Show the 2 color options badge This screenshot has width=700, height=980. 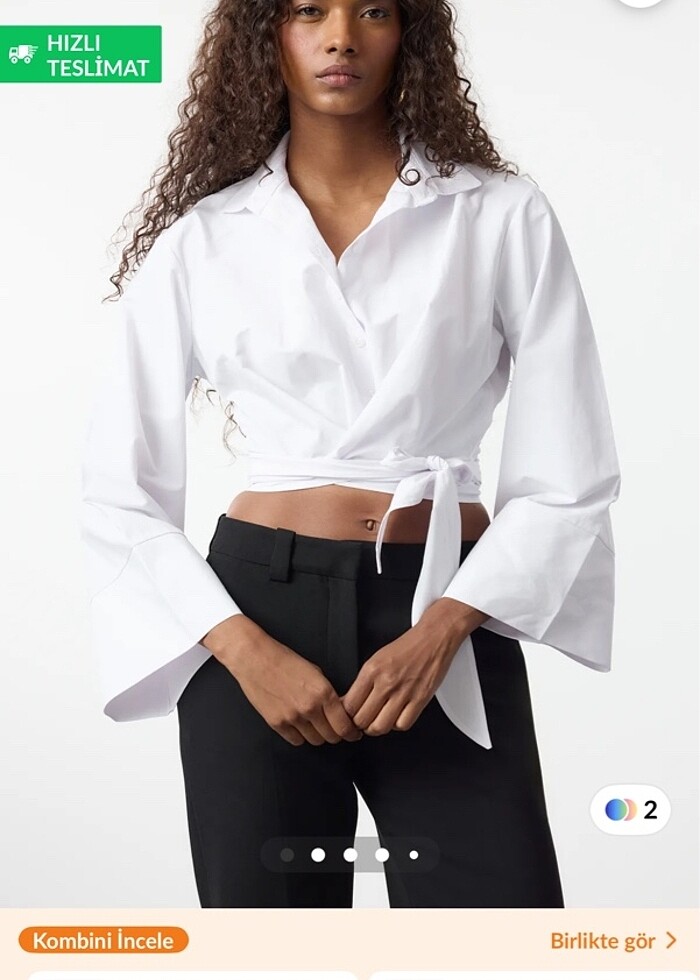[x=630, y=809]
